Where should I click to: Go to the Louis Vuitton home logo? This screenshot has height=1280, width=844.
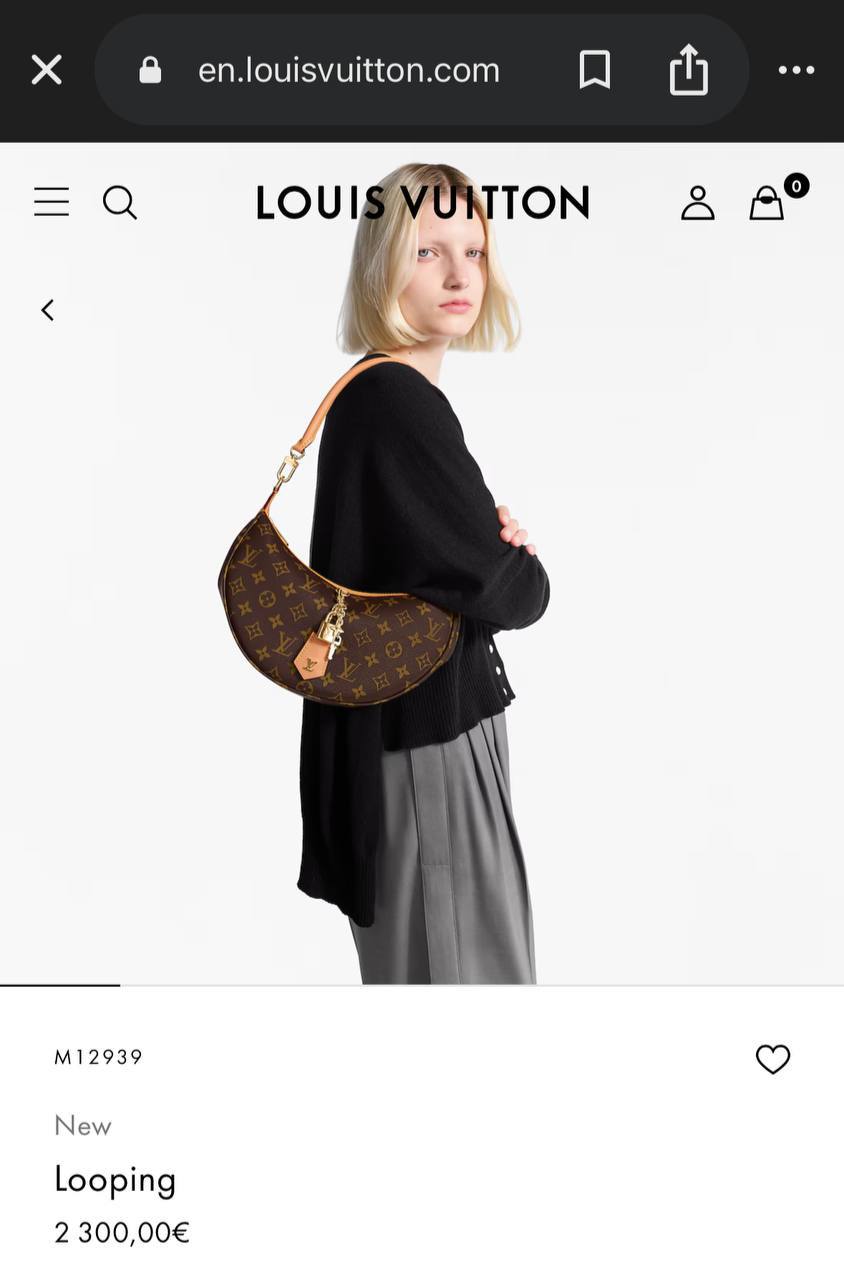[422, 203]
